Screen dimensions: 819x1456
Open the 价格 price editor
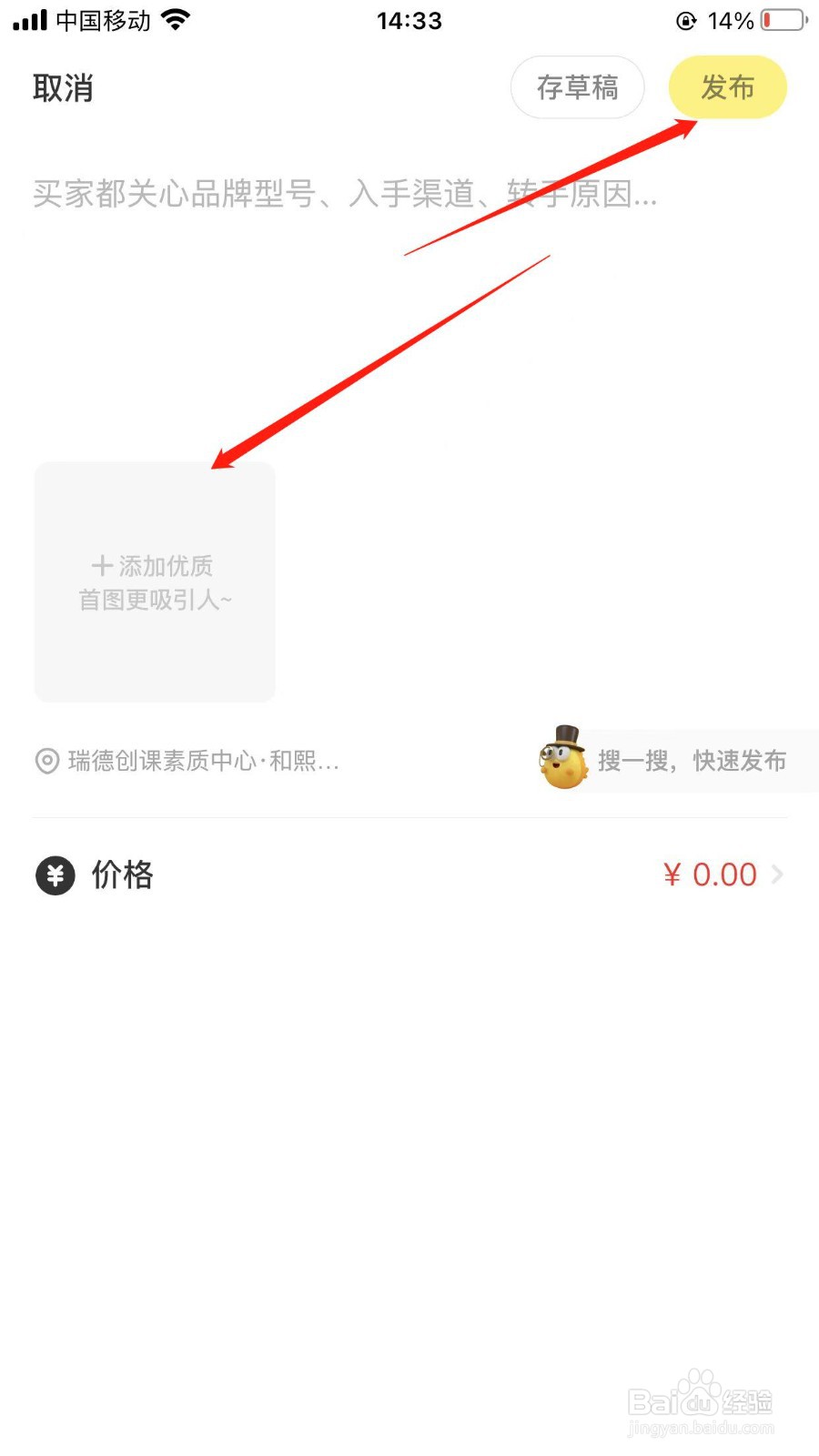pos(121,875)
